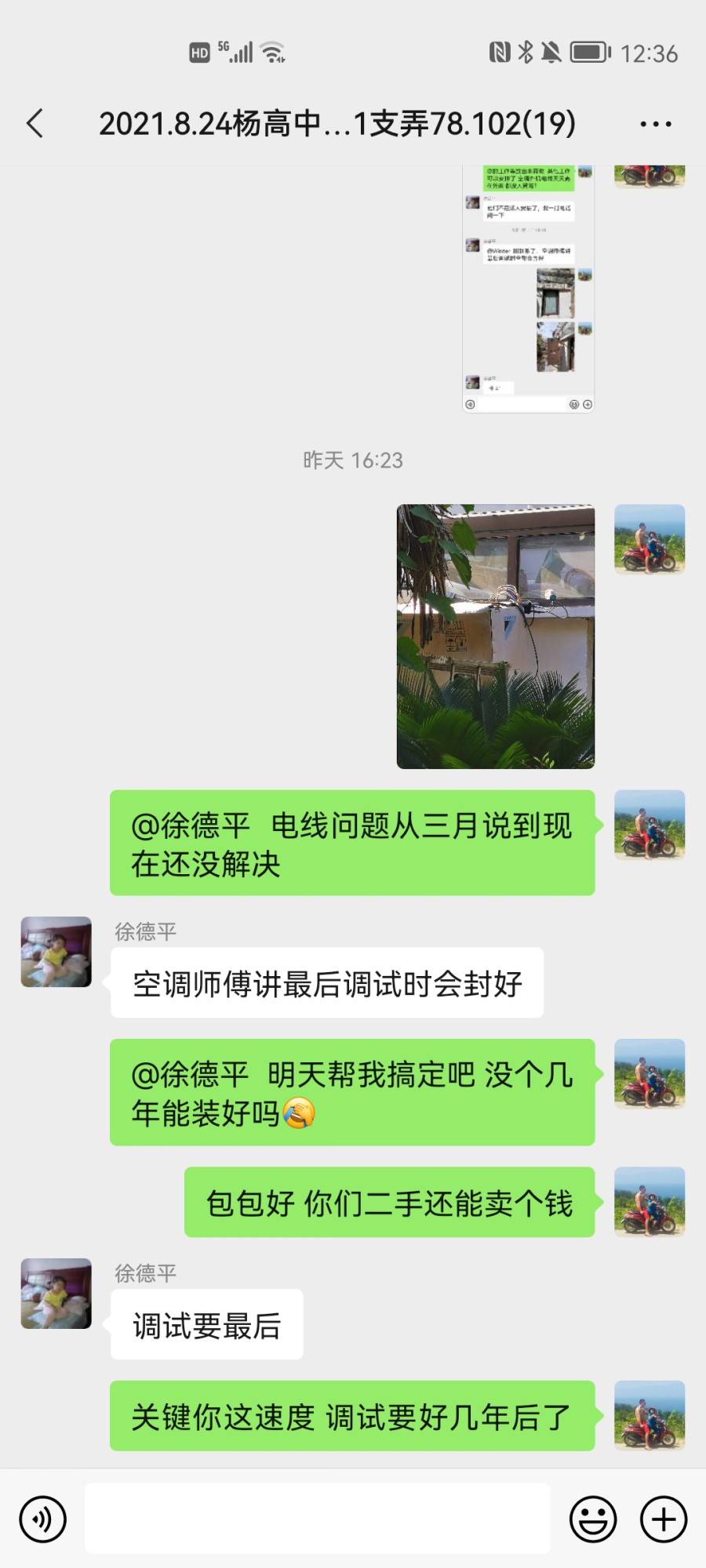Open the emoji sticker panel

coord(593,1519)
